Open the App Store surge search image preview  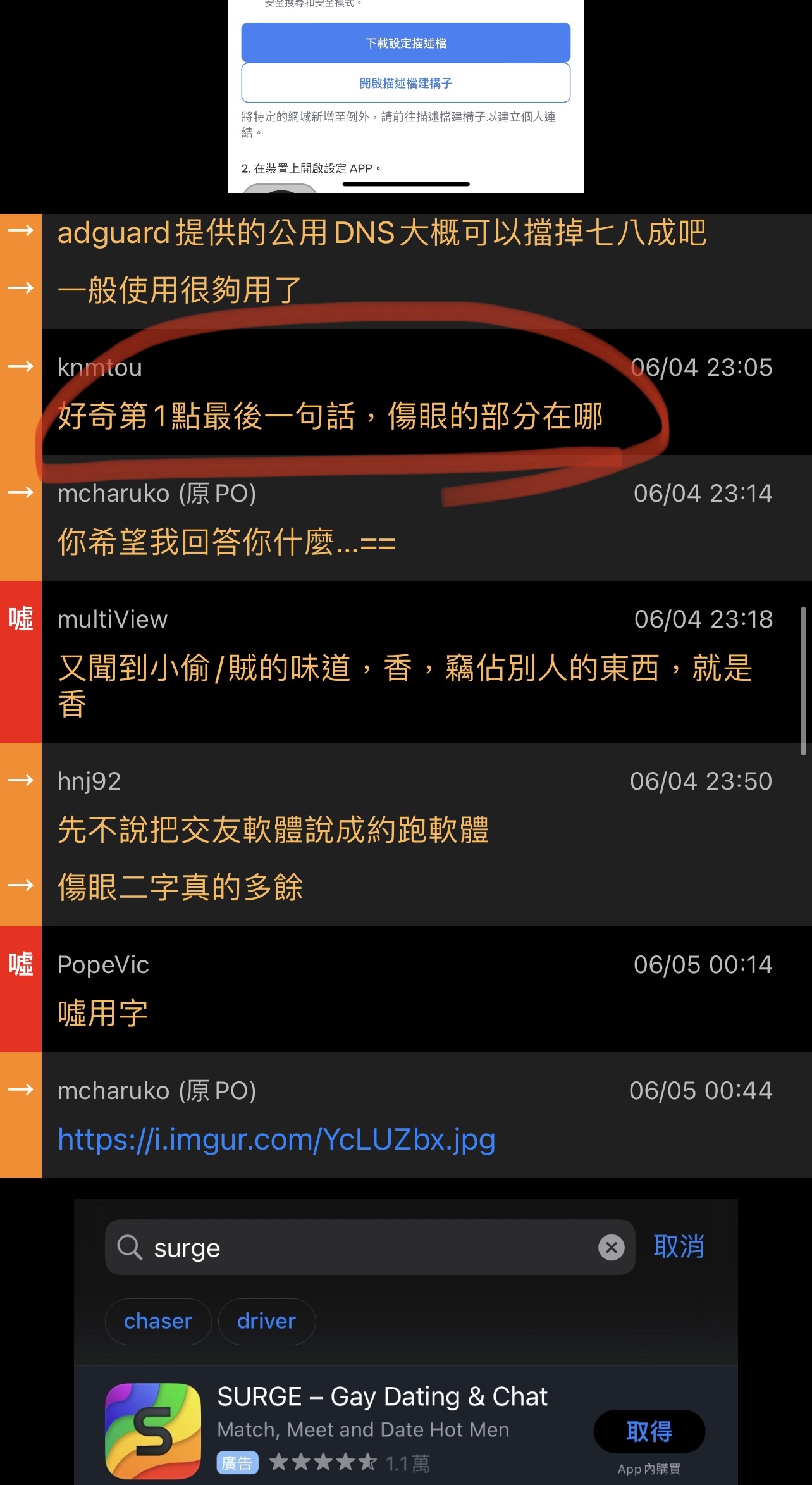pyautogui.click(x=405, y=1341)
